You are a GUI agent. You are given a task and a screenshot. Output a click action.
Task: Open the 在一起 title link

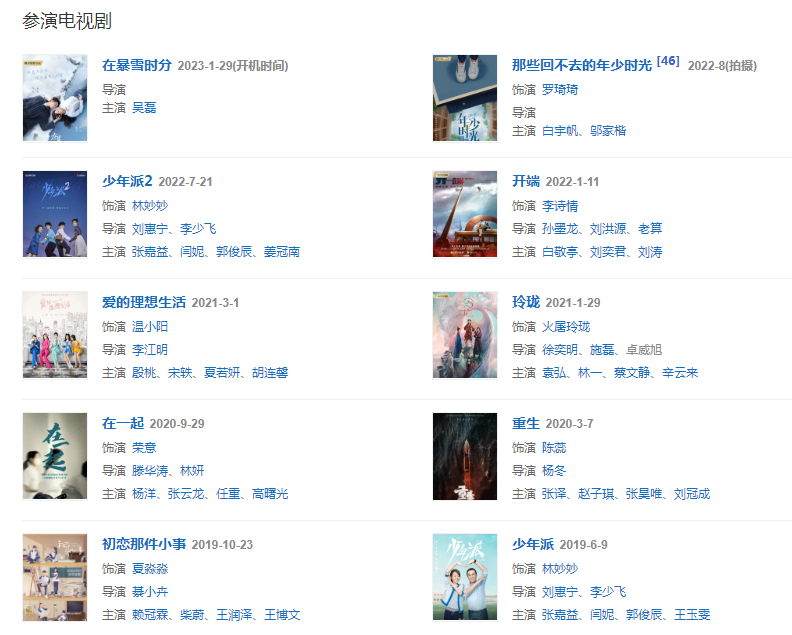pos(122,423)
